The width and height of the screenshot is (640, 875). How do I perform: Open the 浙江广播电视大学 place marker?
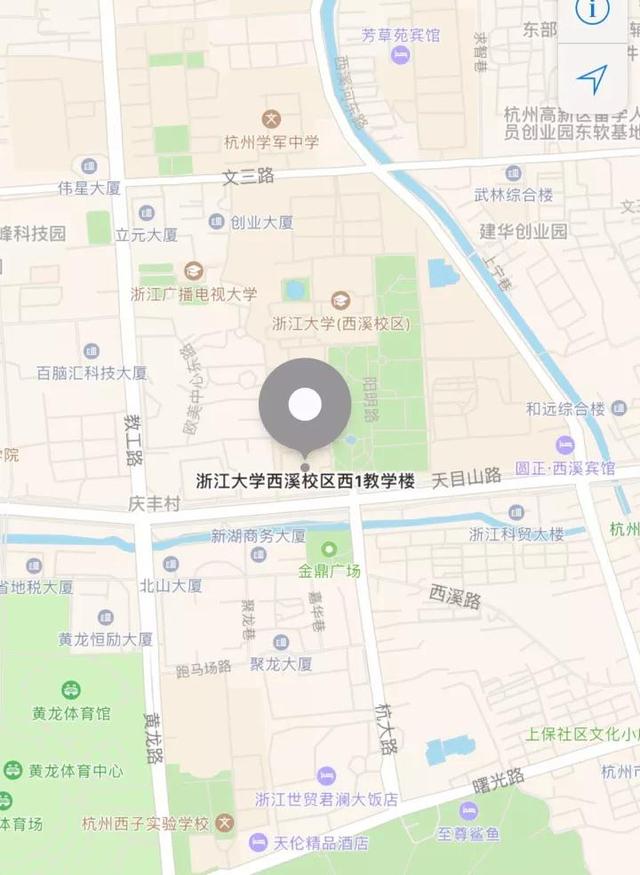coord(193,270)
